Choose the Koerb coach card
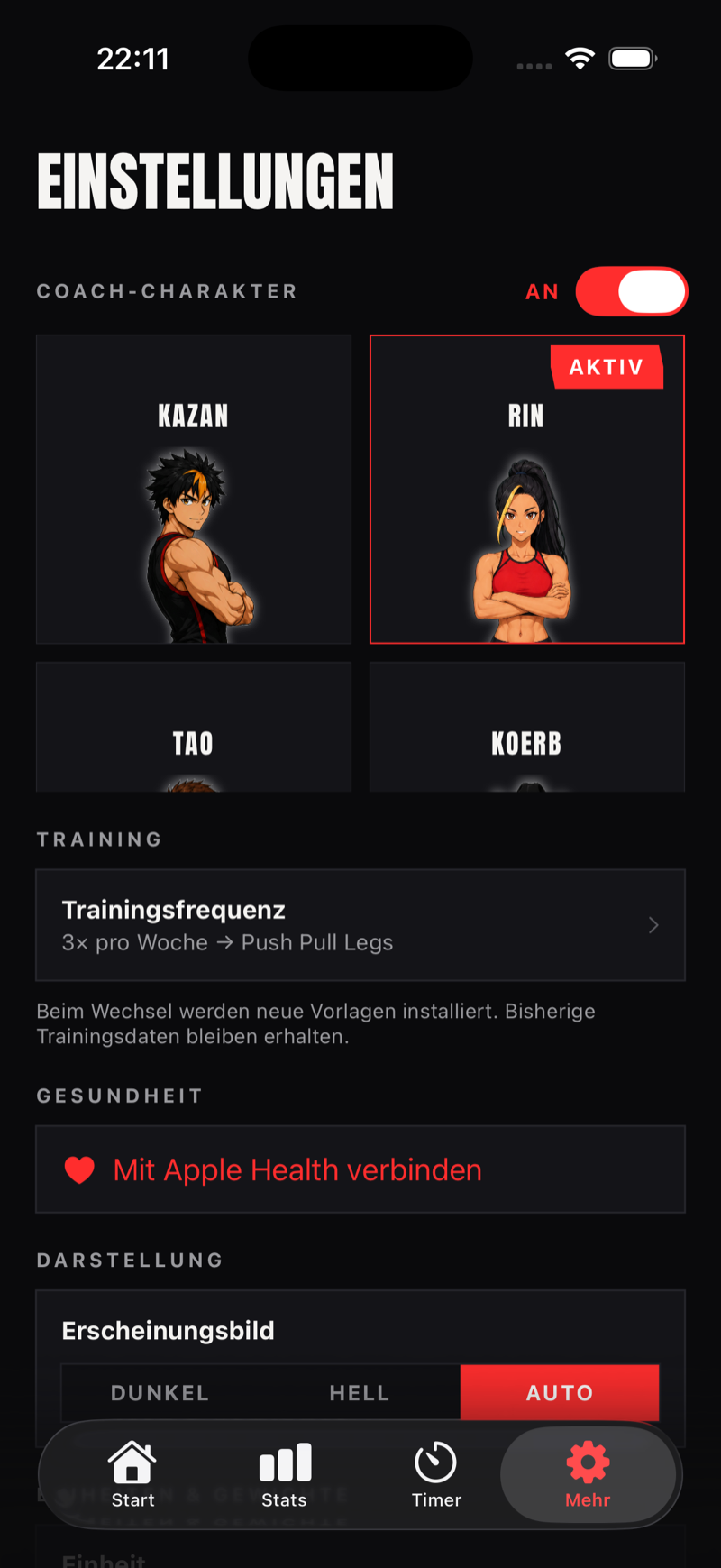The image size is (721, 1568). coord(527,727)
